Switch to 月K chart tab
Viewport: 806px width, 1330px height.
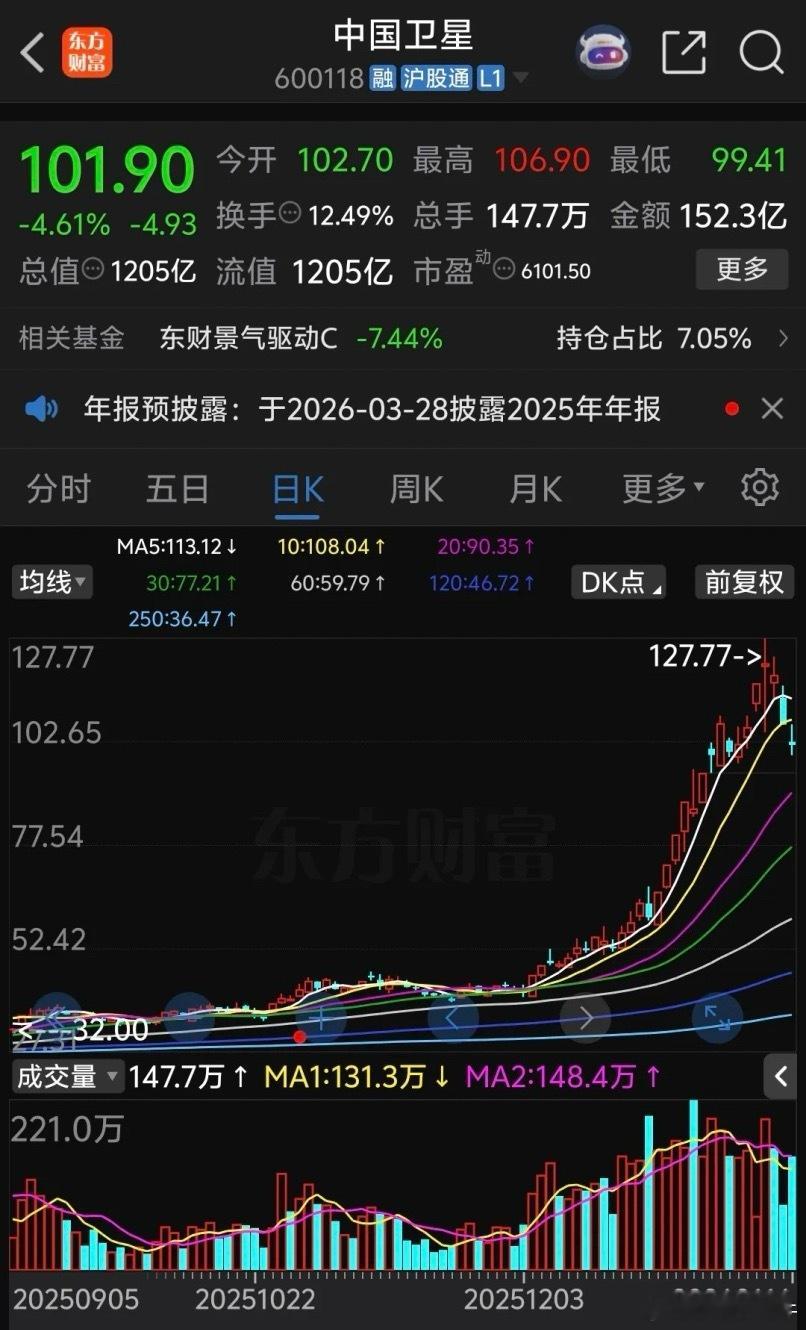point(535,488)
